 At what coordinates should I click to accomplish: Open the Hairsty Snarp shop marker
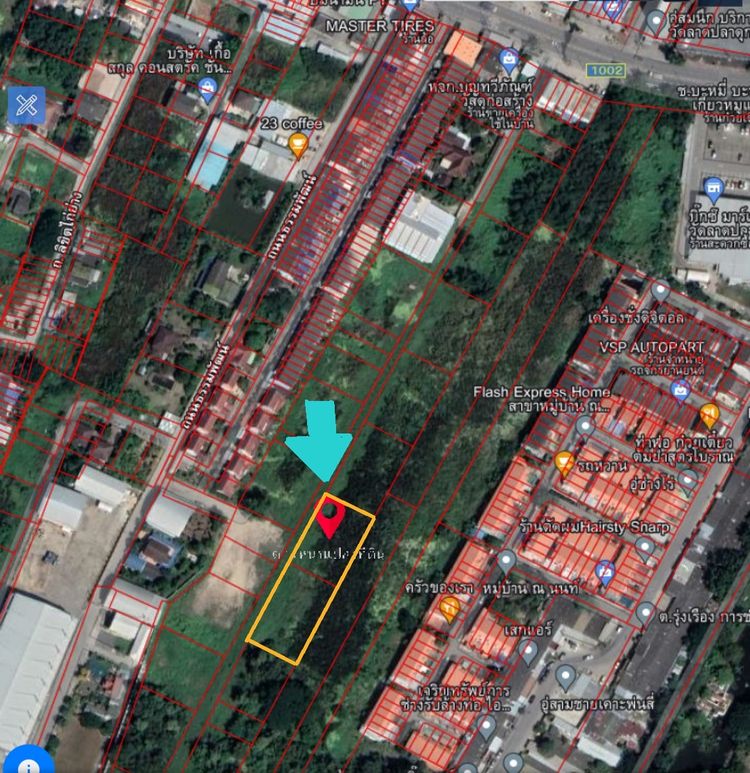645,547
